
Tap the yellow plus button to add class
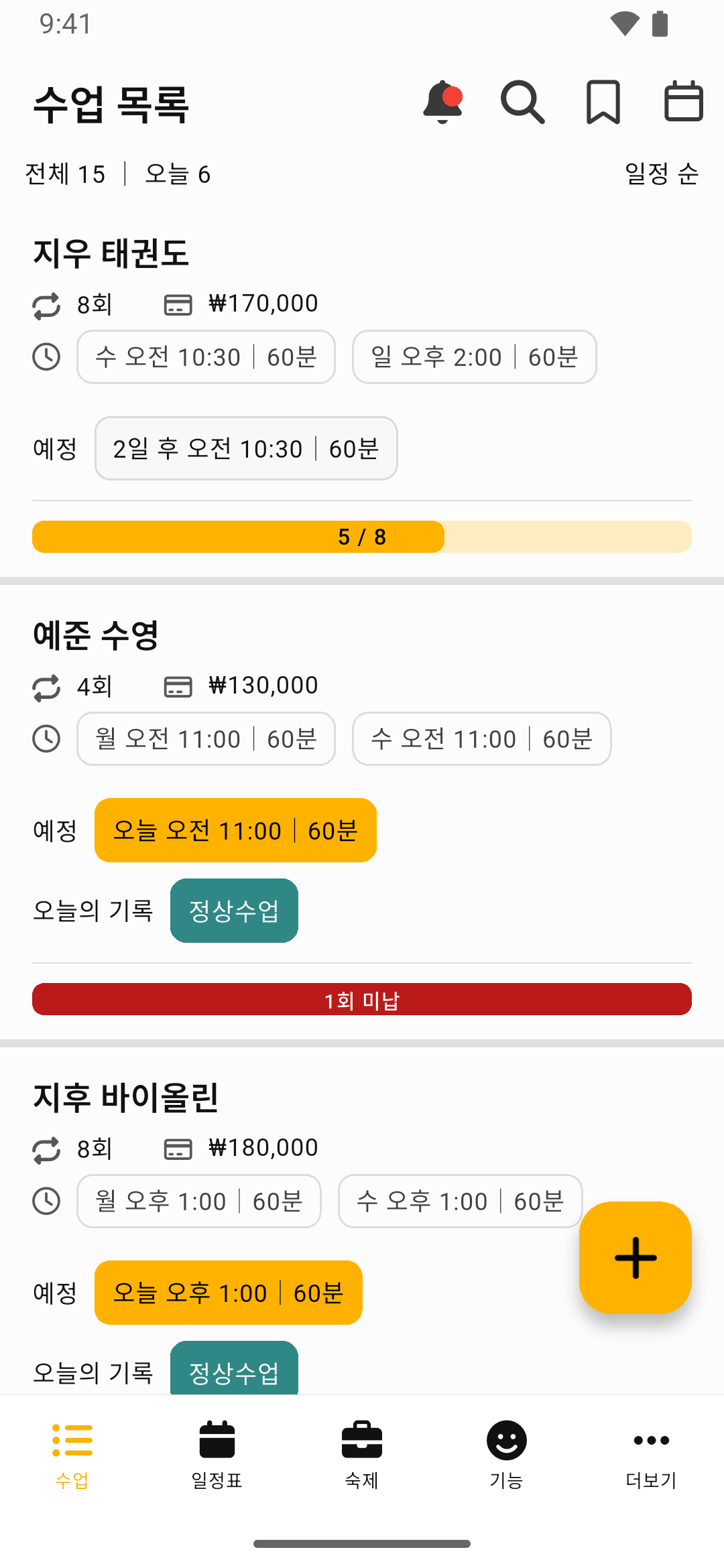(635, 1256)
